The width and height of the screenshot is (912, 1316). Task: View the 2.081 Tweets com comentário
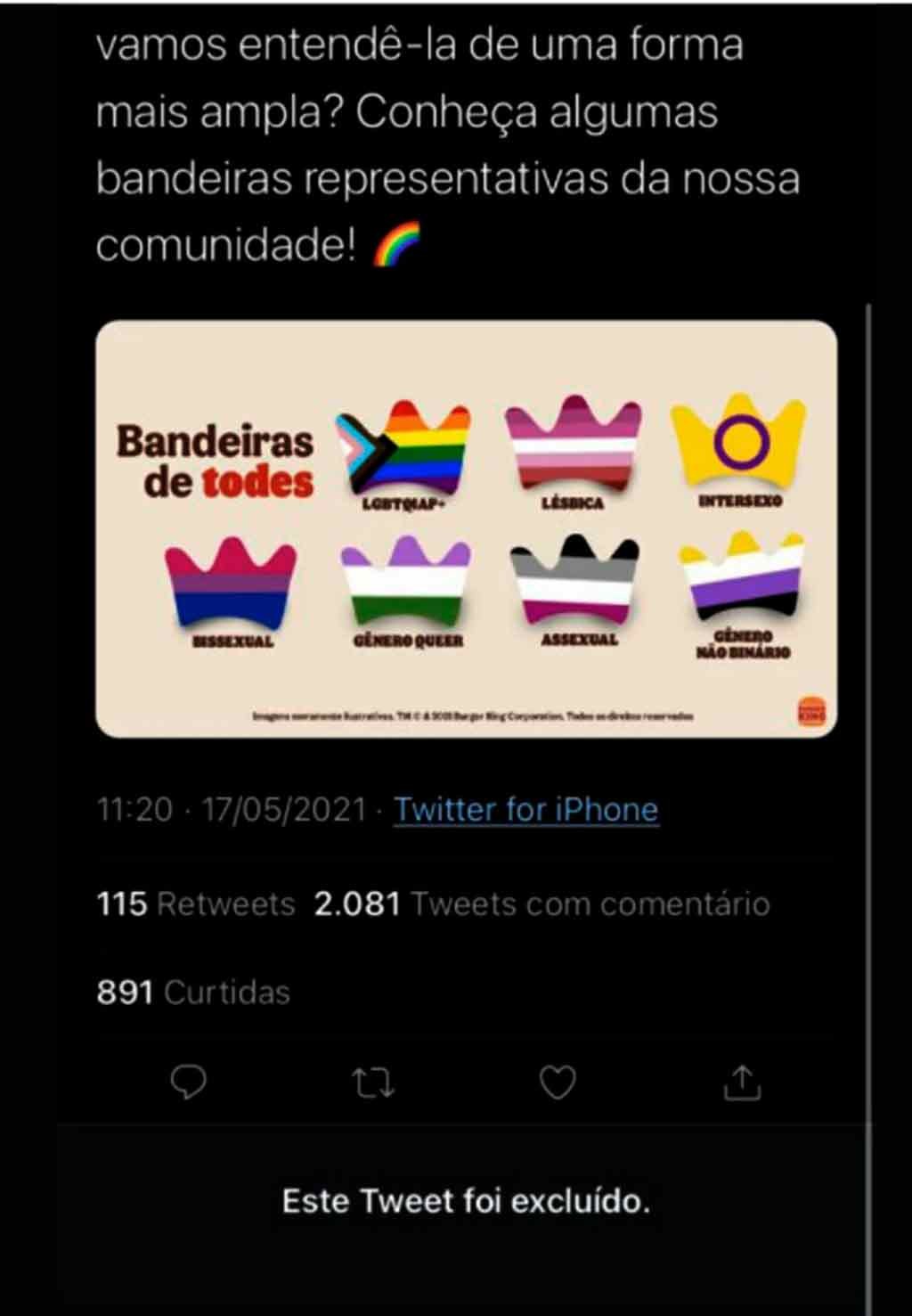coord(541,903)
